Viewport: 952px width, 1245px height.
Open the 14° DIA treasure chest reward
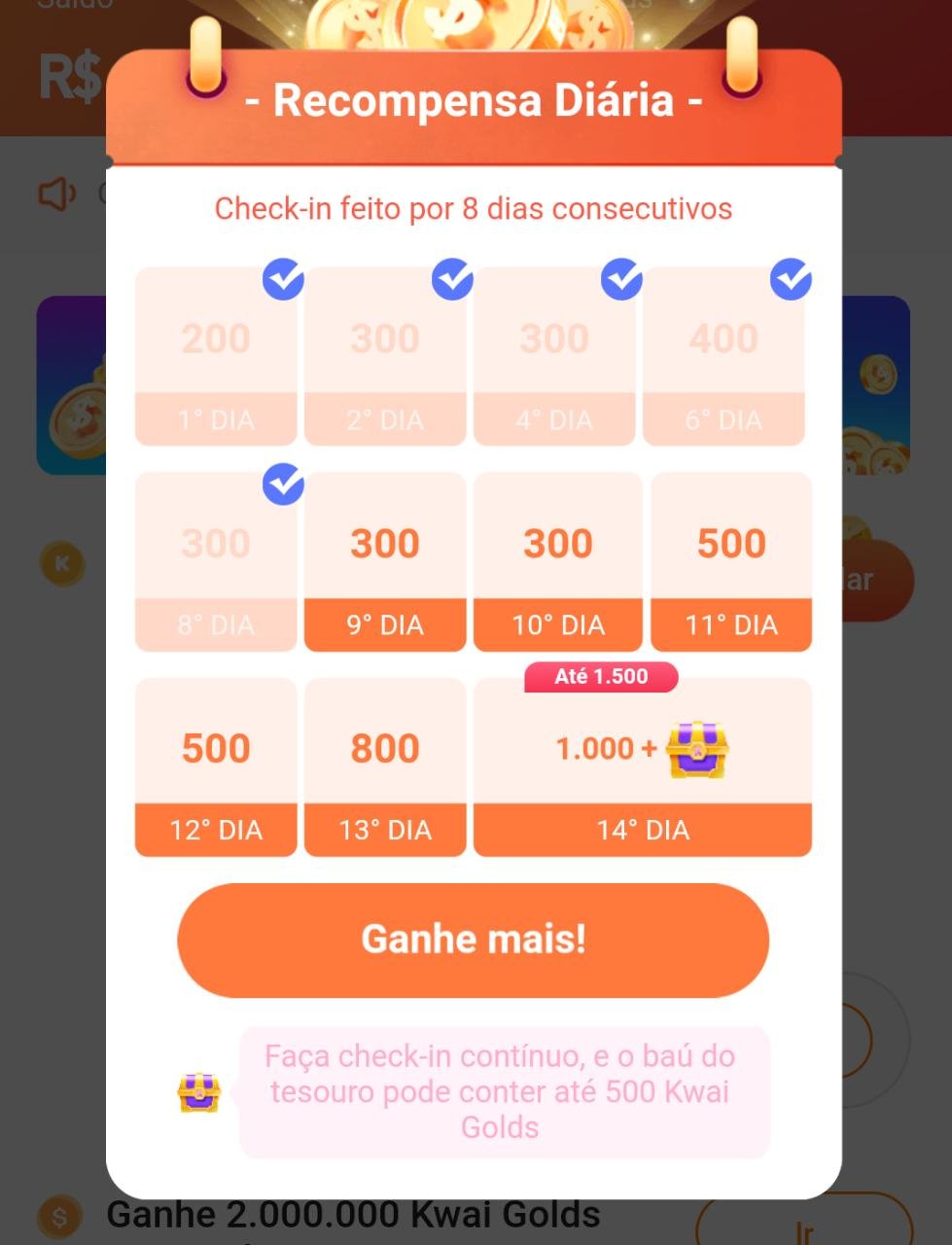(642, 767)
